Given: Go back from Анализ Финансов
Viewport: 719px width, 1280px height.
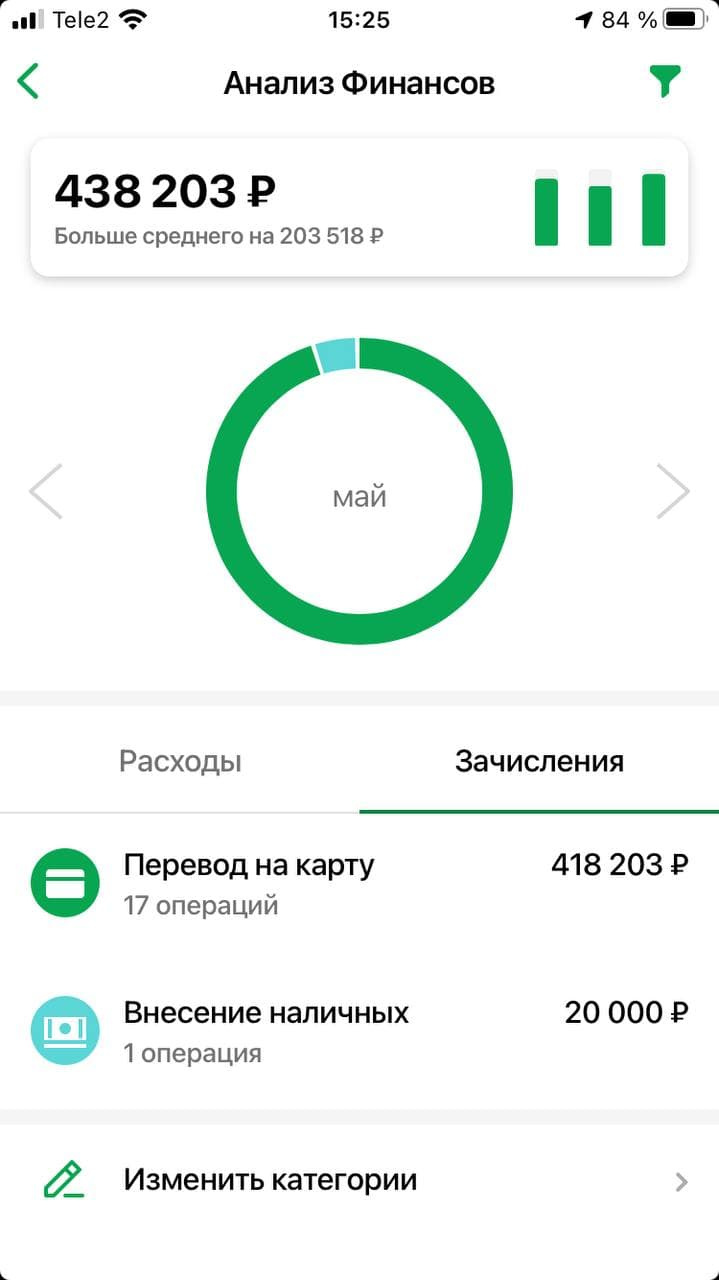Looking at the screenshot, I should coord(29,82).
